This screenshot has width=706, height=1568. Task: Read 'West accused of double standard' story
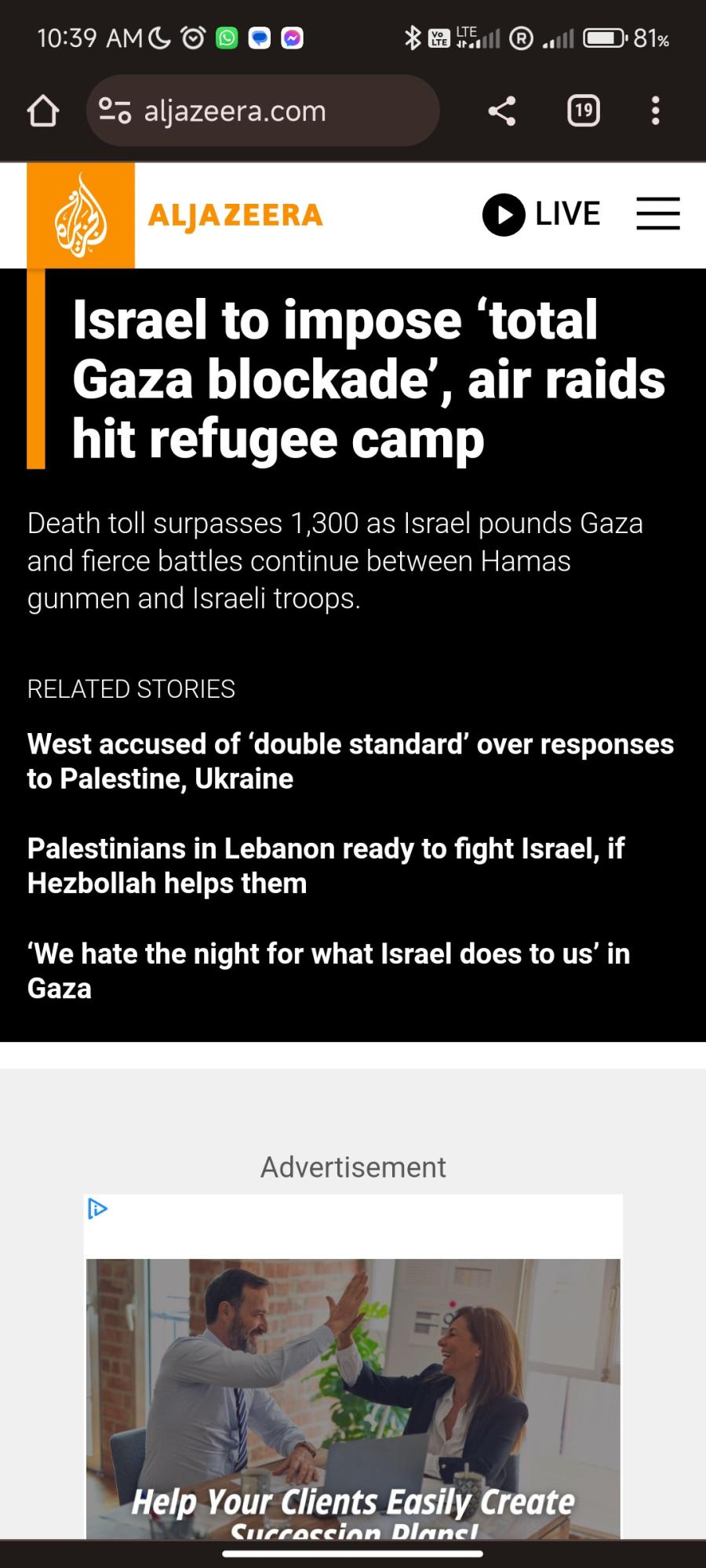pos(351,761)
